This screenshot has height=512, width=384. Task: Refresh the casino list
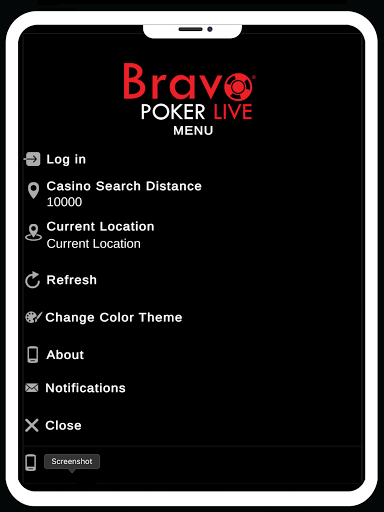(192, 280)
